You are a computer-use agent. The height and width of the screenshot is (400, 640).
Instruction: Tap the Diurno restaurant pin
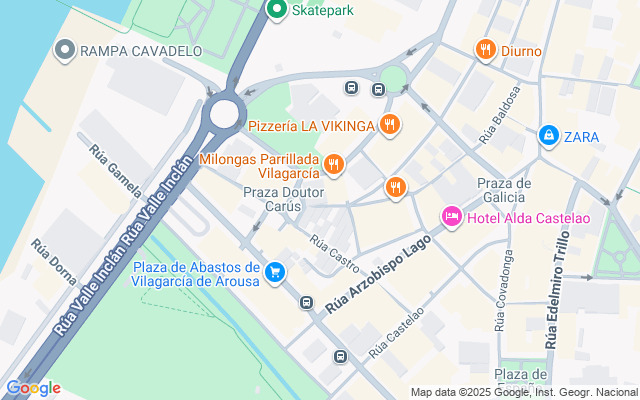point(486,50)
